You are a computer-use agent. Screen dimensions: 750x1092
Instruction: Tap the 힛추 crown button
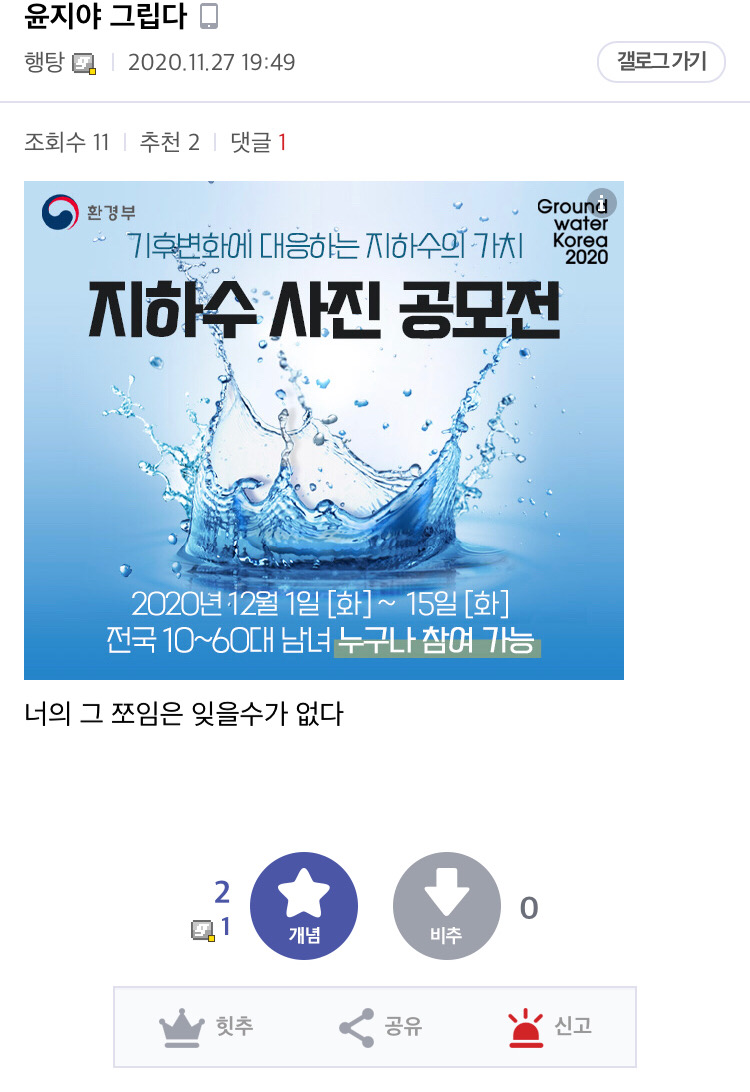(206, 1027)
